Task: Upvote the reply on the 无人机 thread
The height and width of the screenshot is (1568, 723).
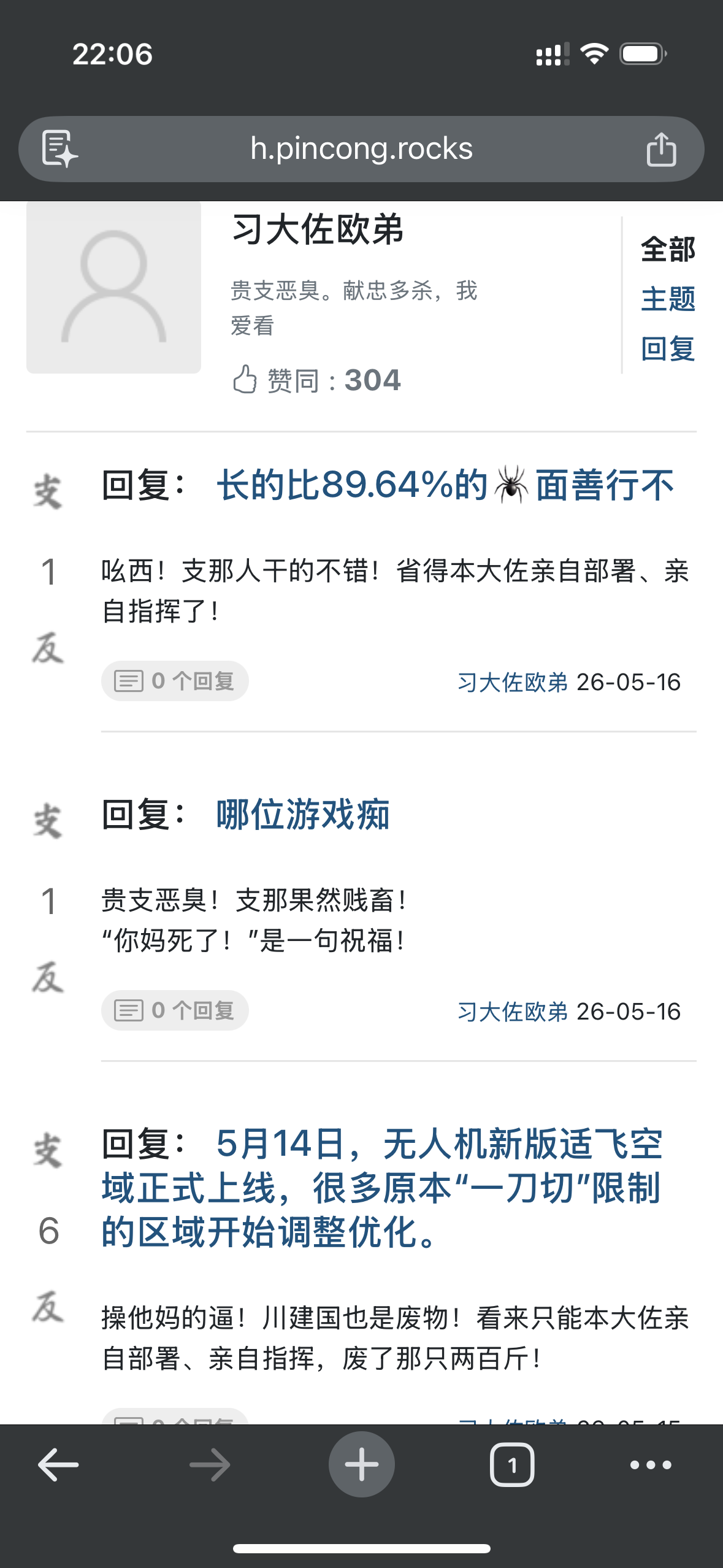Action: pos(48,1150)
